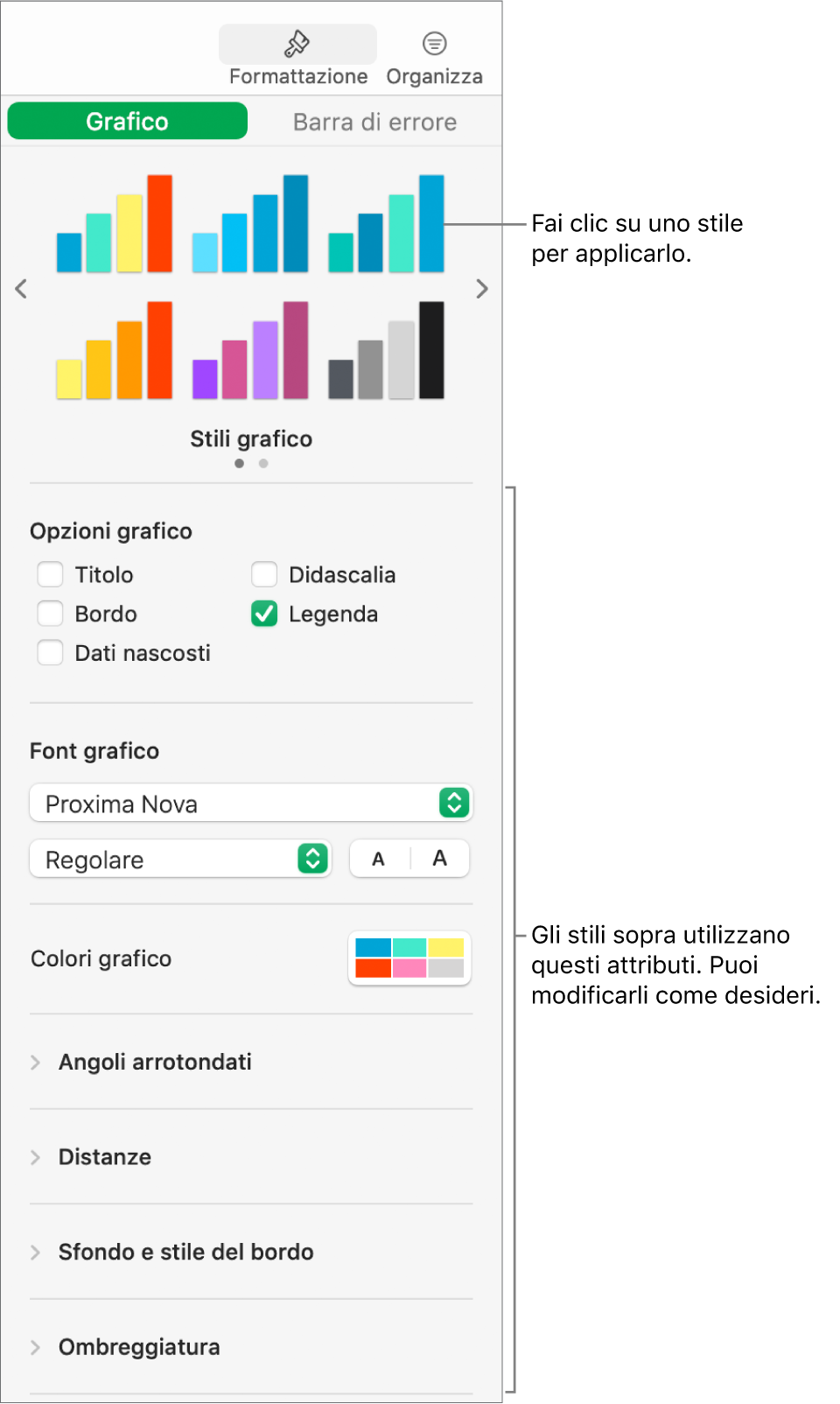
Task: Open the Barra di errore tab
Action: 374,122
